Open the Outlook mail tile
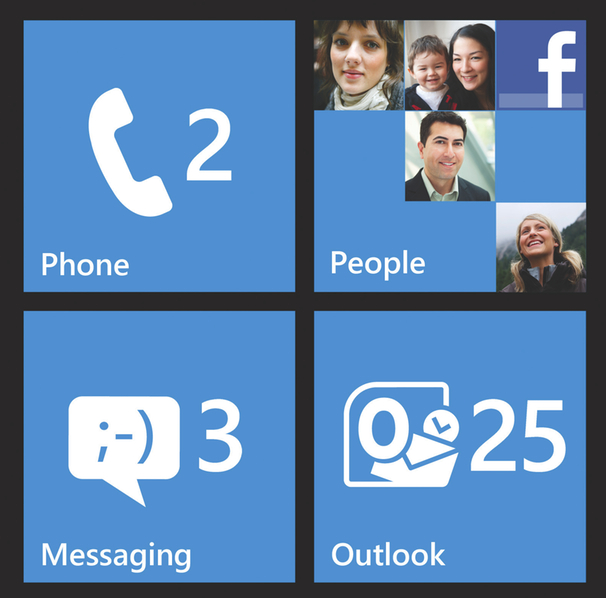 coord(450,446)
